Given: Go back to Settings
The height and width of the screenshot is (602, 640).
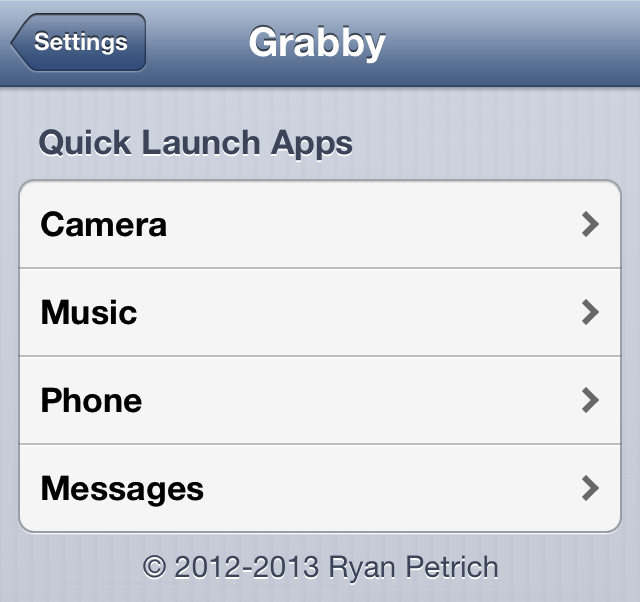Looking at the screenshot, I should (x=79, y=43).
